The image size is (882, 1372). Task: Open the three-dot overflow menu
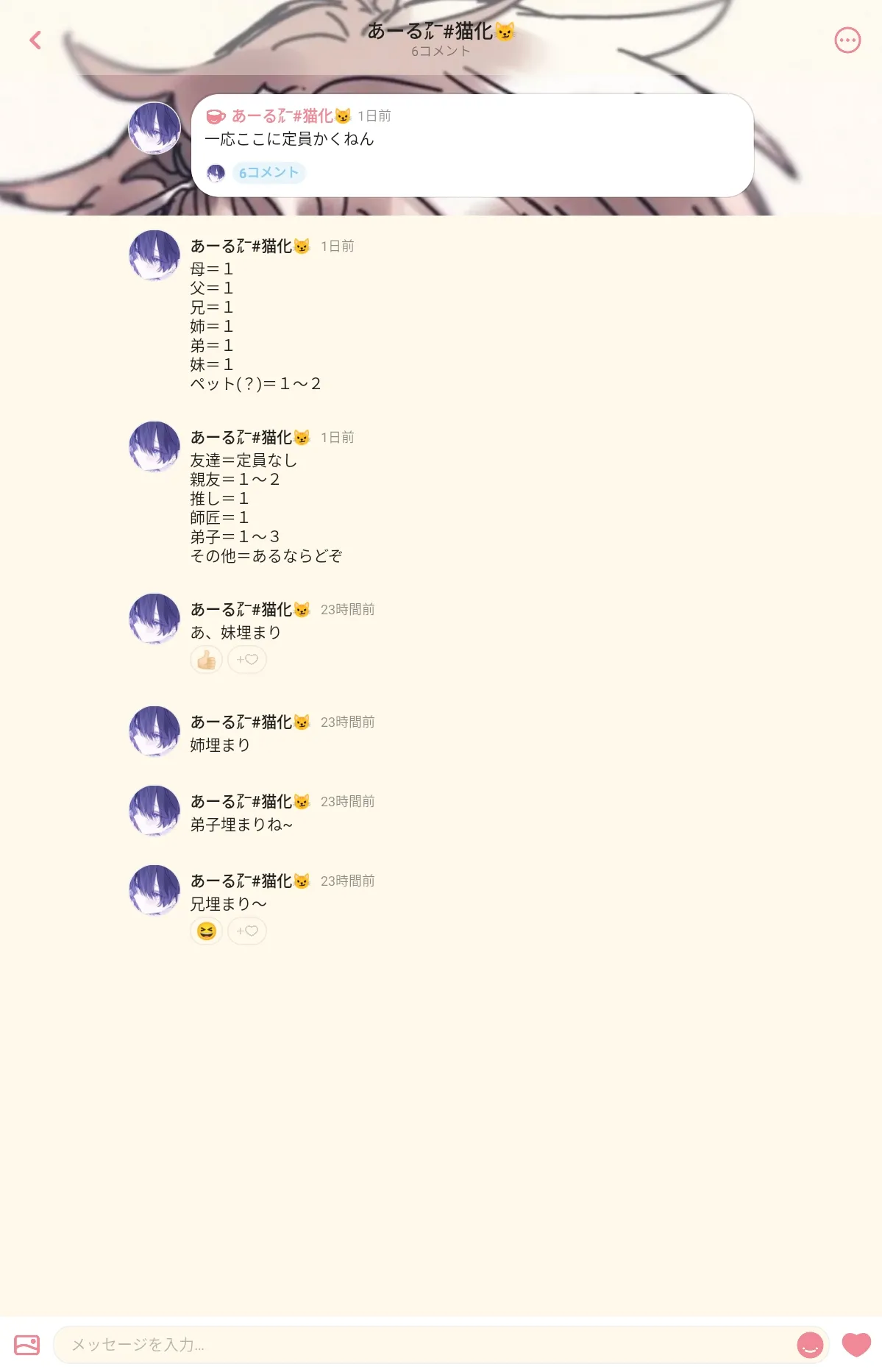[x=847, y=40]
